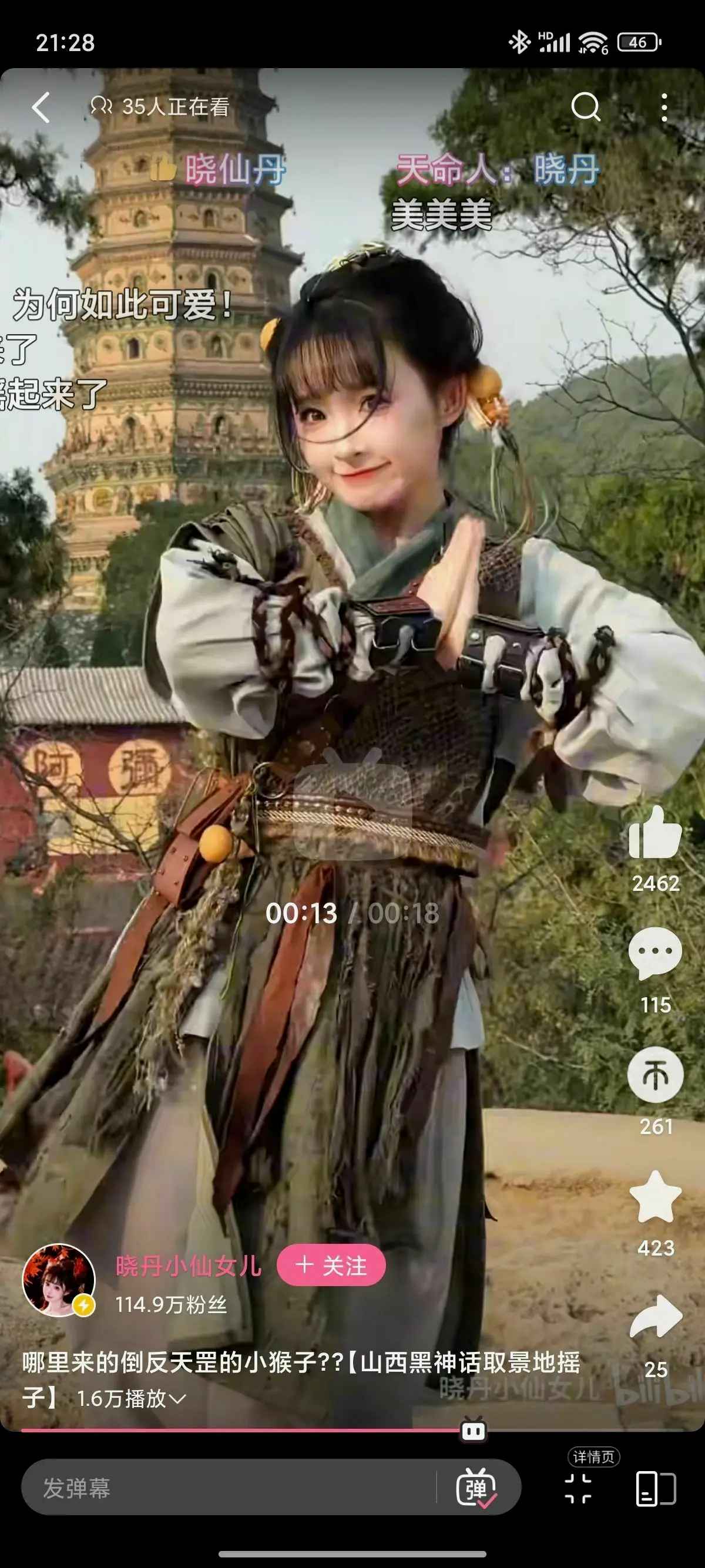Expand the video title description

(x=177, y=1399)
